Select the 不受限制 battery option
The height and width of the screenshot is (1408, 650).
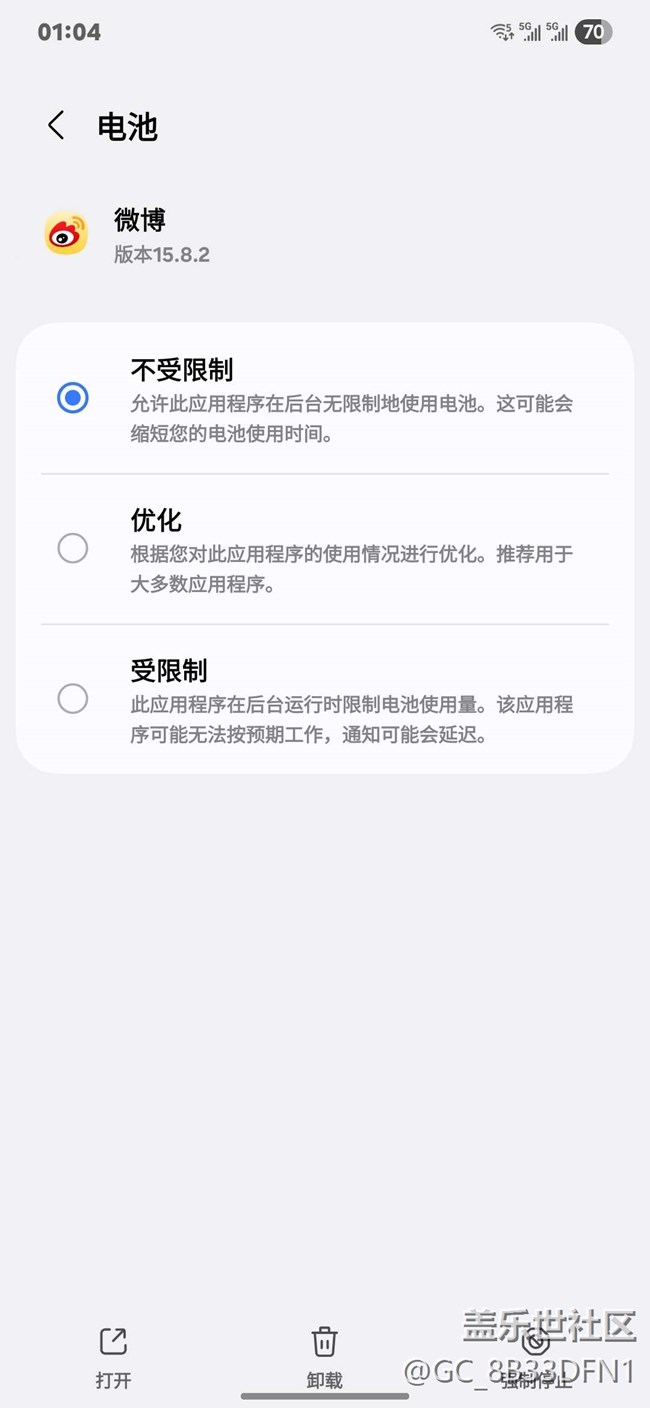[73, 398]
